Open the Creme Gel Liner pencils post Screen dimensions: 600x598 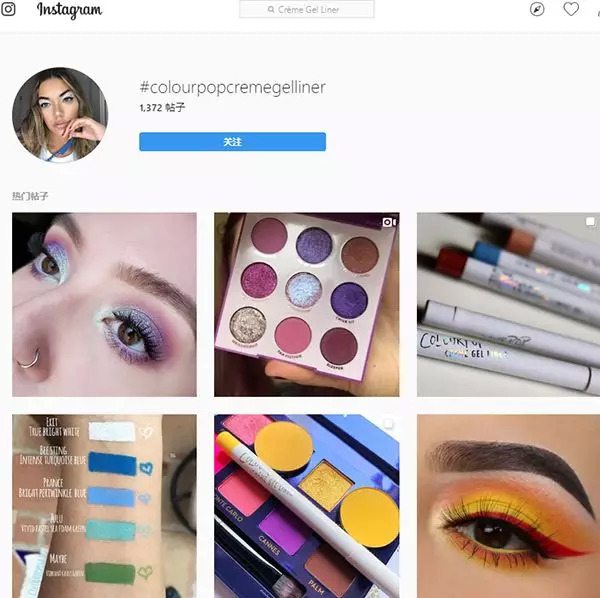[x=508, y=304]
